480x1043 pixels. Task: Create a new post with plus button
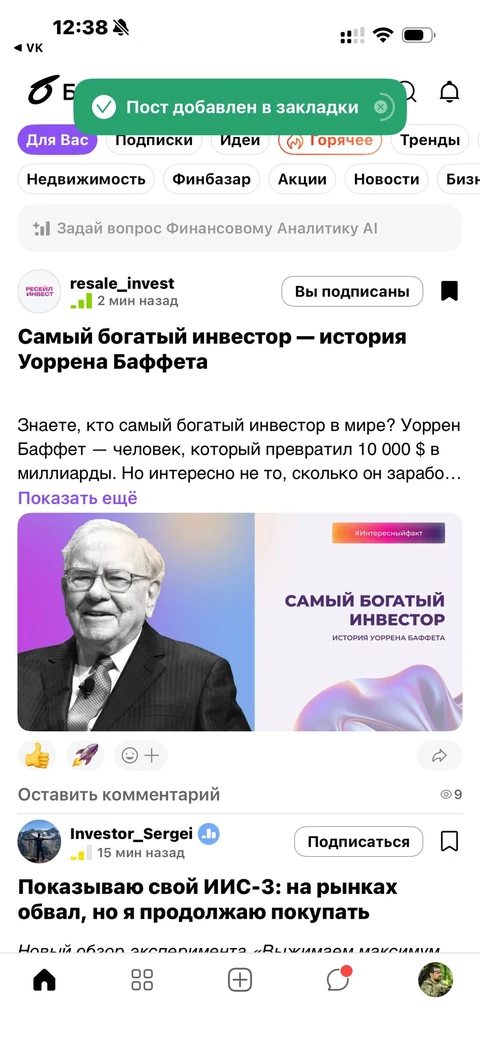(x=240, y=980)
